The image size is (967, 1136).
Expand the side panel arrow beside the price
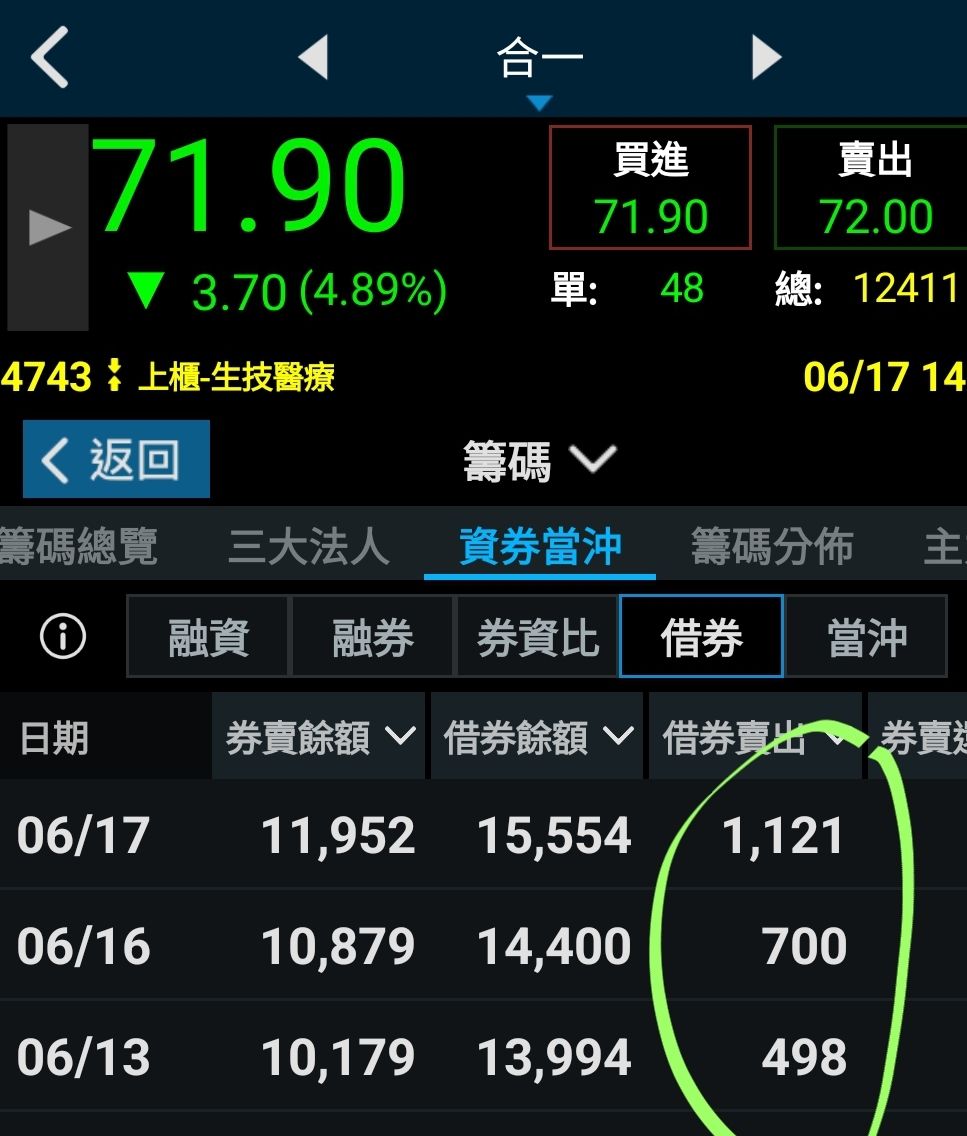[48, 228]
